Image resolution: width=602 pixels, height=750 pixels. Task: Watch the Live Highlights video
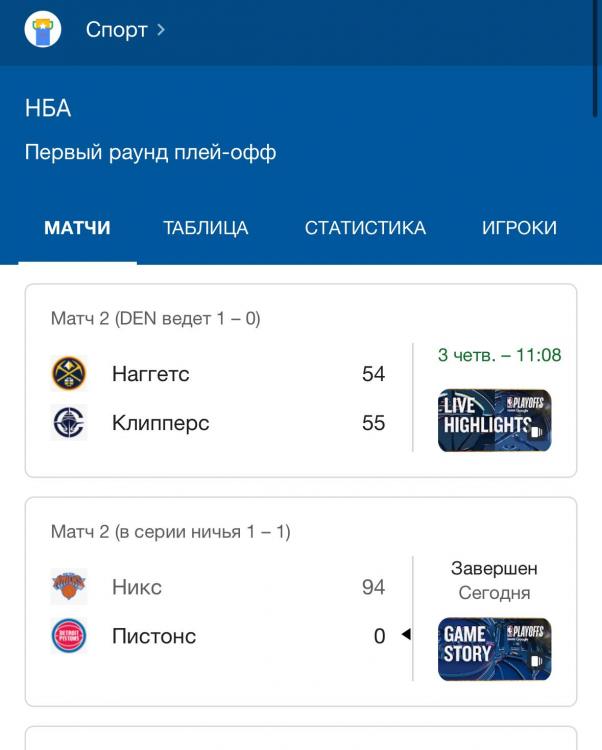(x=494, y=420)
